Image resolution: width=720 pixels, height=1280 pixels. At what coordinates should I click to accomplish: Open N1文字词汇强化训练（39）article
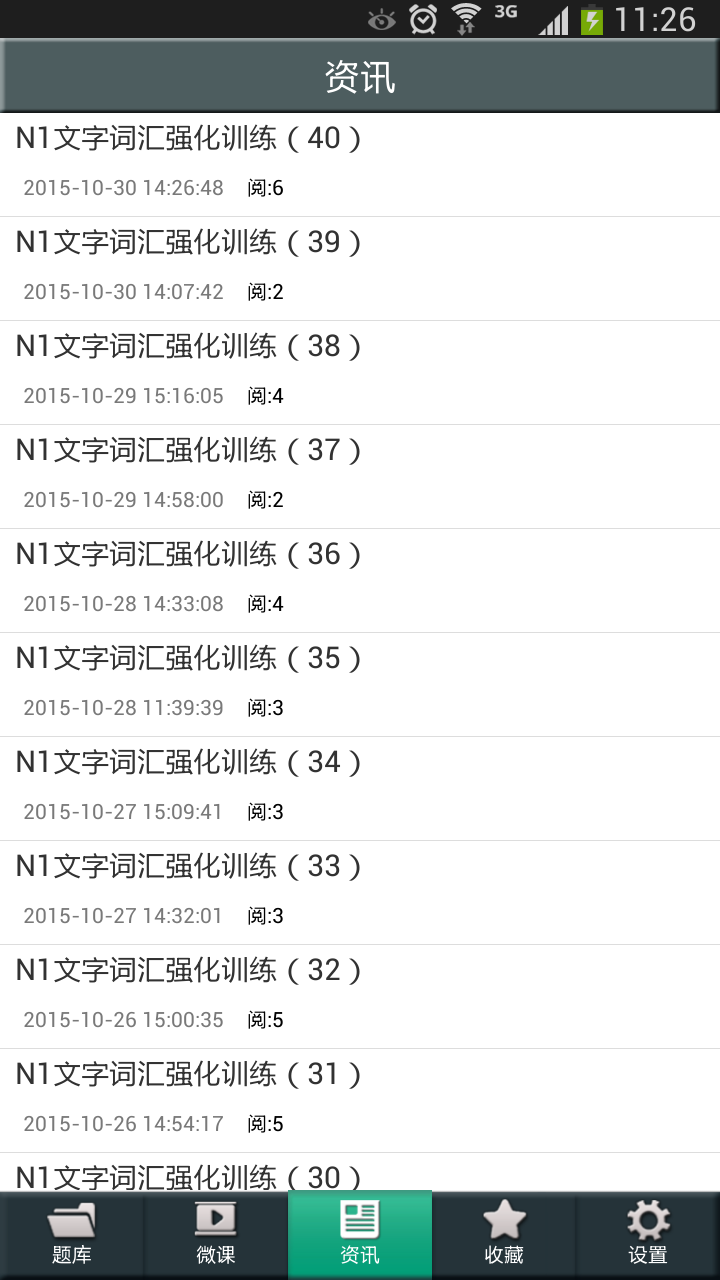pyautogui.click(x=188, y=242)
